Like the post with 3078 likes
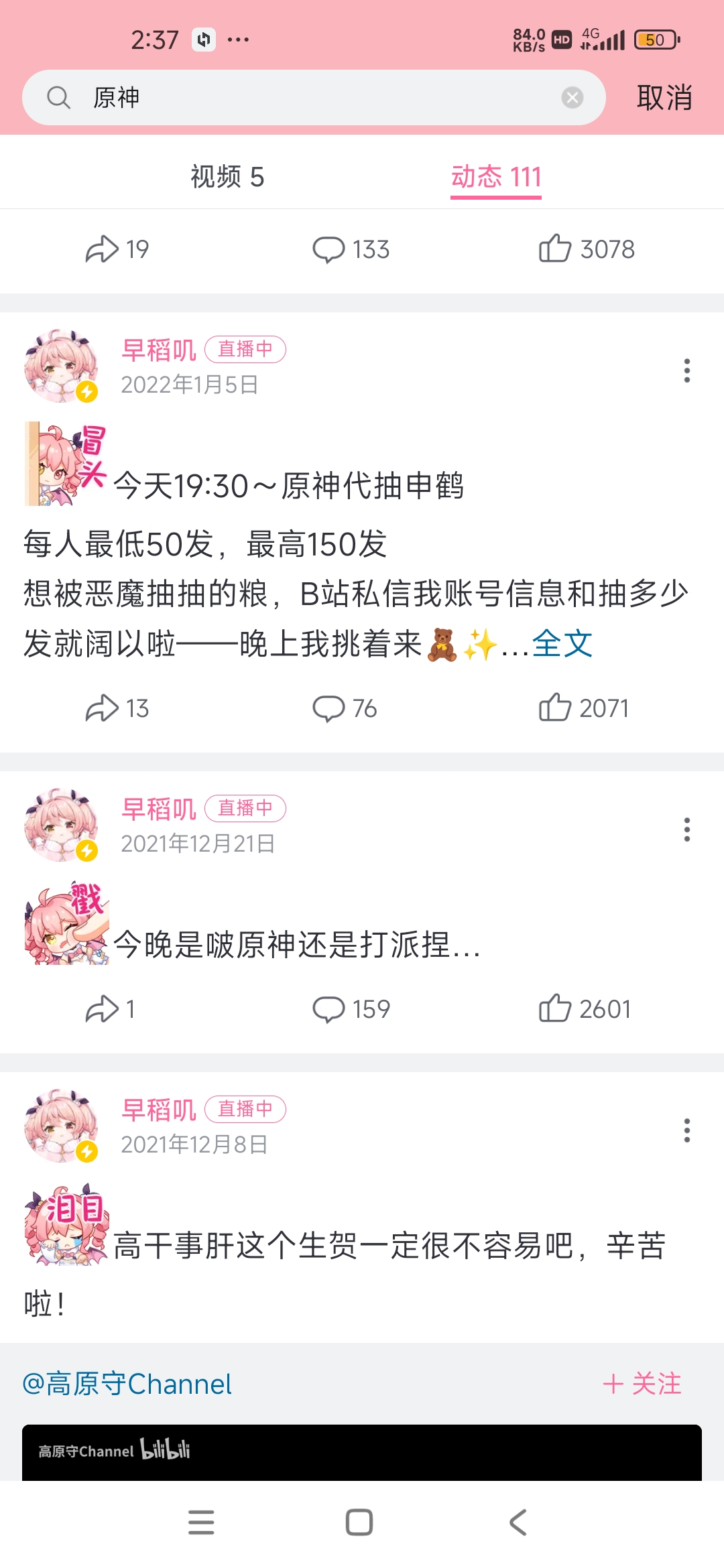This screenshot has width=724, height=1568. click(x=586, y=249)
